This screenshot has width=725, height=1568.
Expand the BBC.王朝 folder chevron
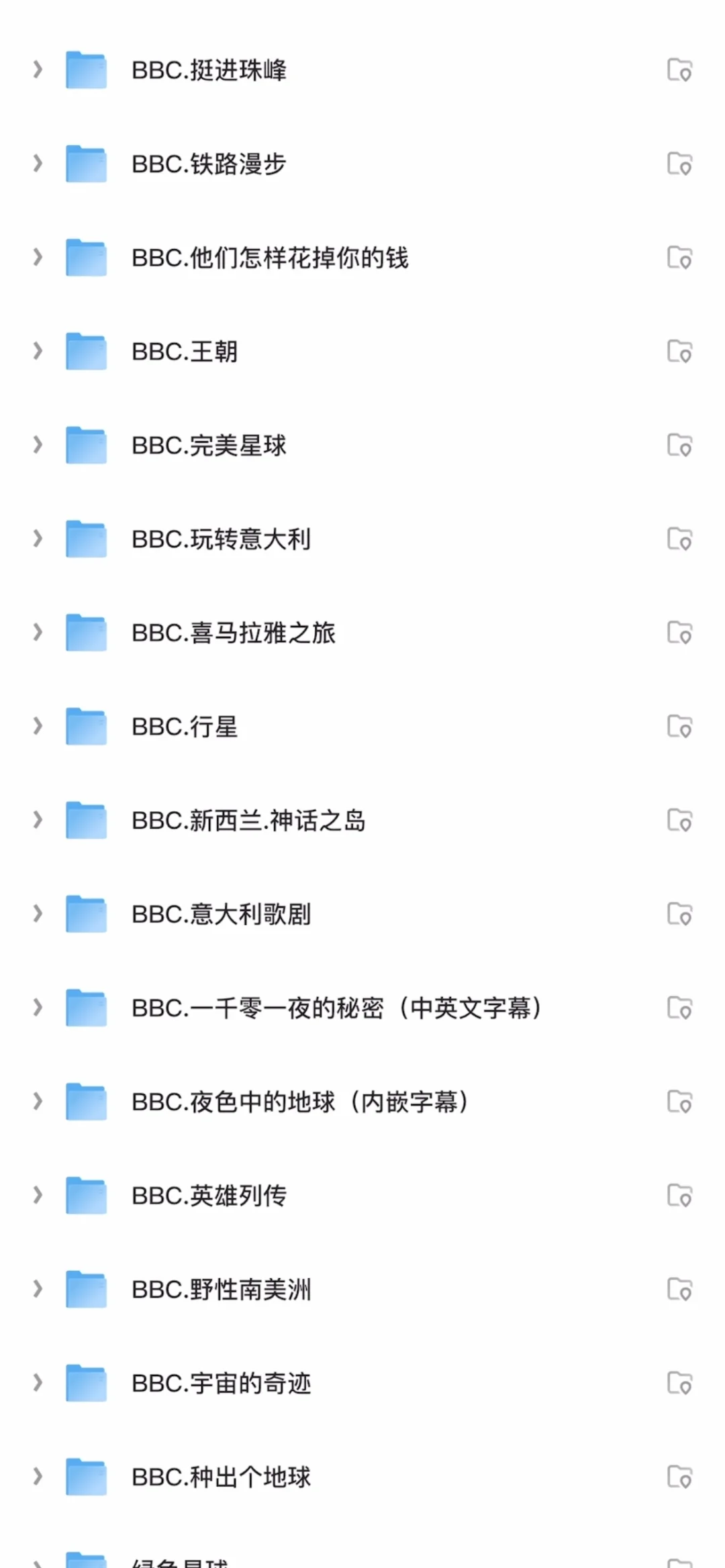pos(38,351)
